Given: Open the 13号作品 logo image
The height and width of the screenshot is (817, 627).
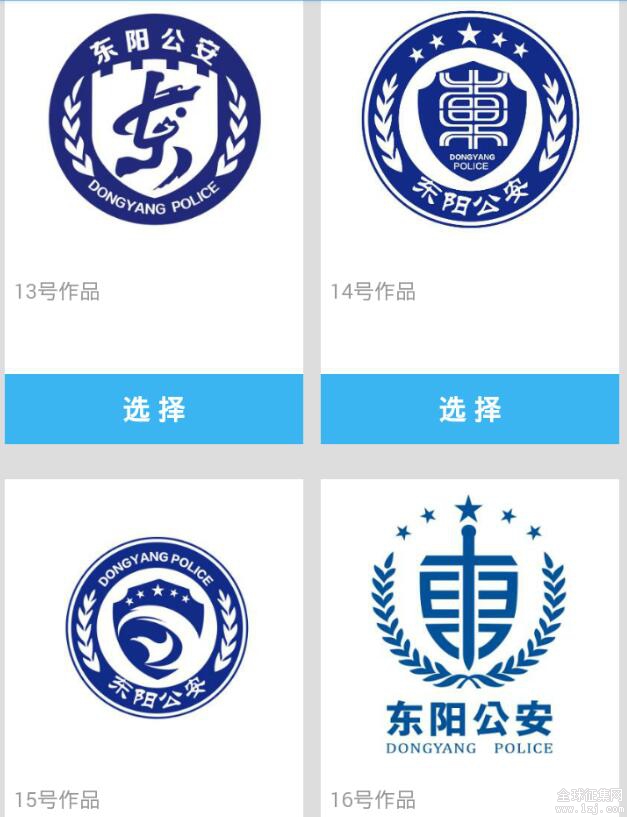Looking at the screenshot, I should click(x=155, y=118).
